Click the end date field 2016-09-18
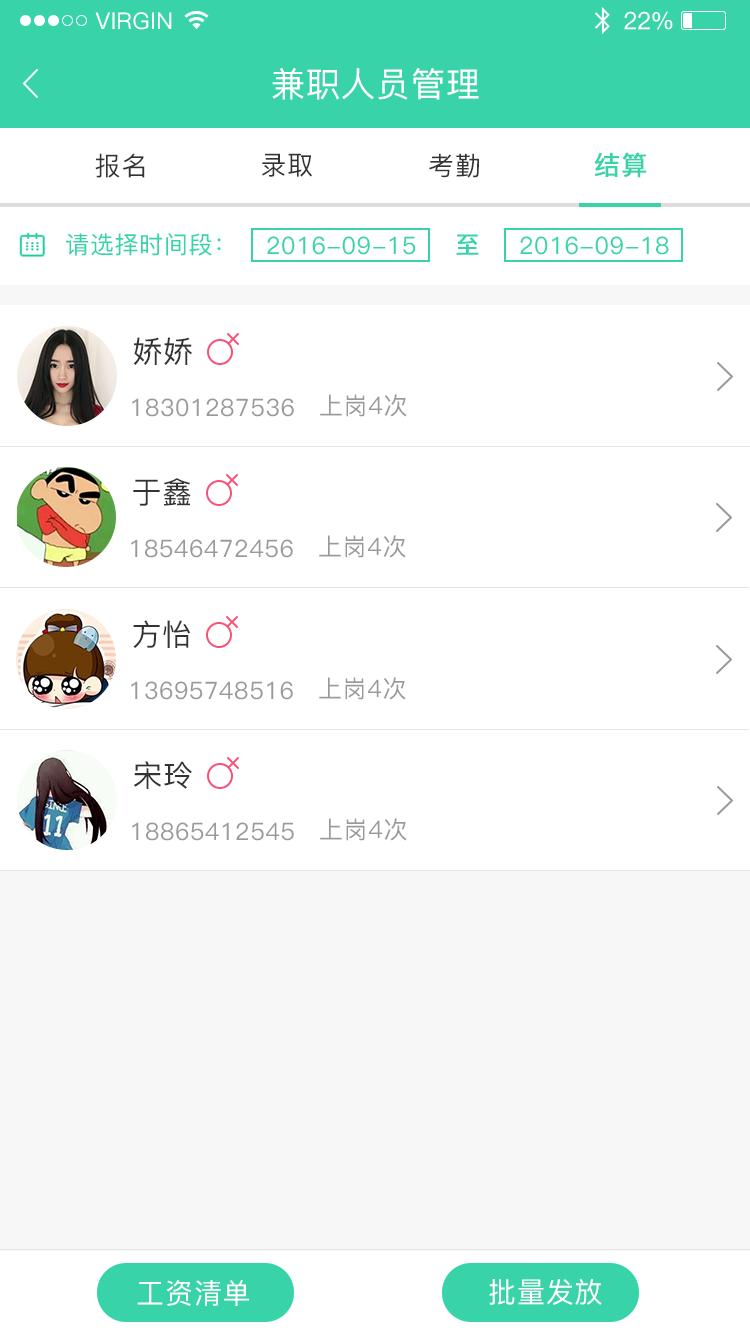The width and height of the screenshot is (750, 1334). point(593,244)
